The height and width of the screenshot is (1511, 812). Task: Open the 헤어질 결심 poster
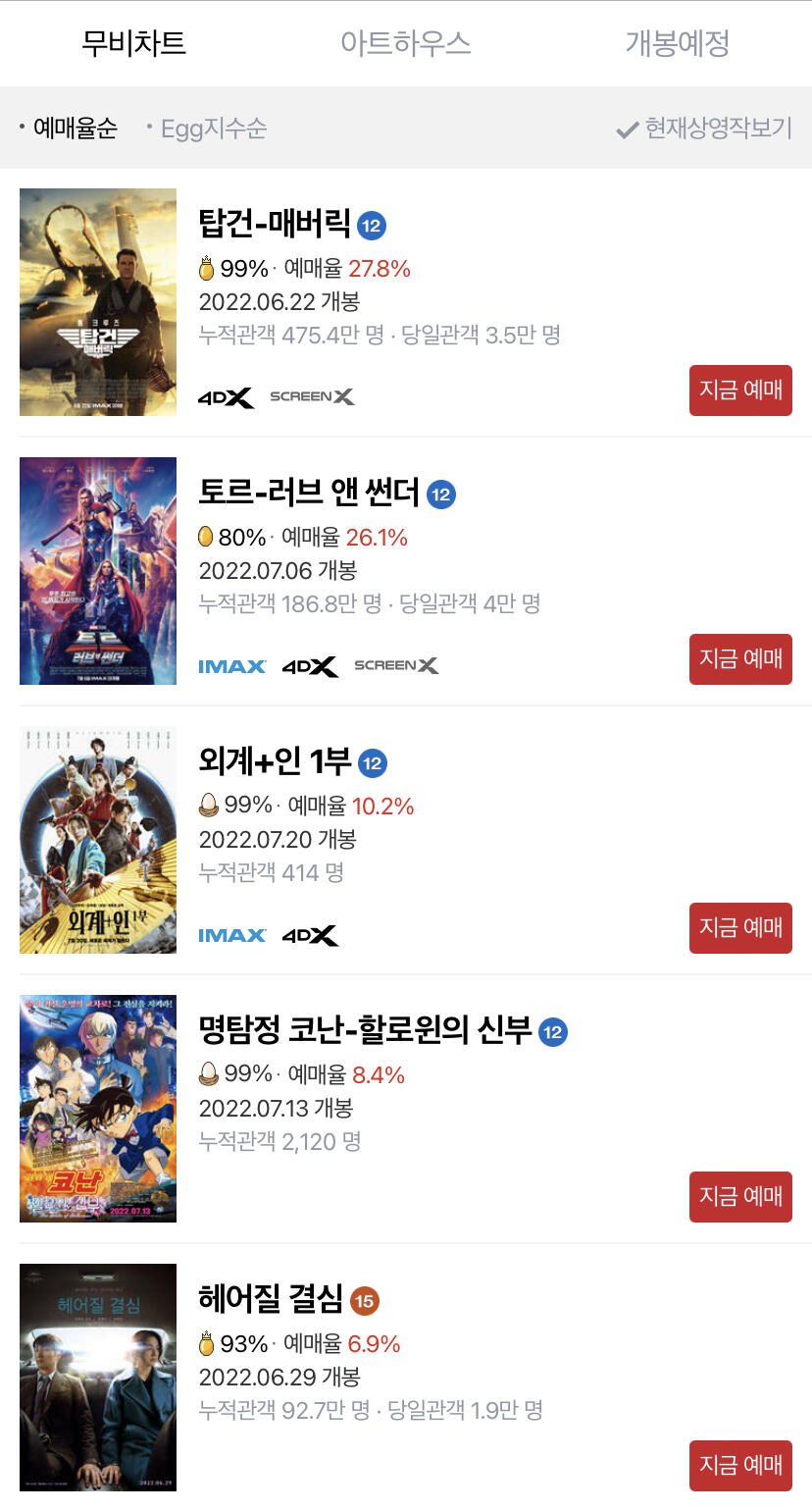click(98, 1378)
